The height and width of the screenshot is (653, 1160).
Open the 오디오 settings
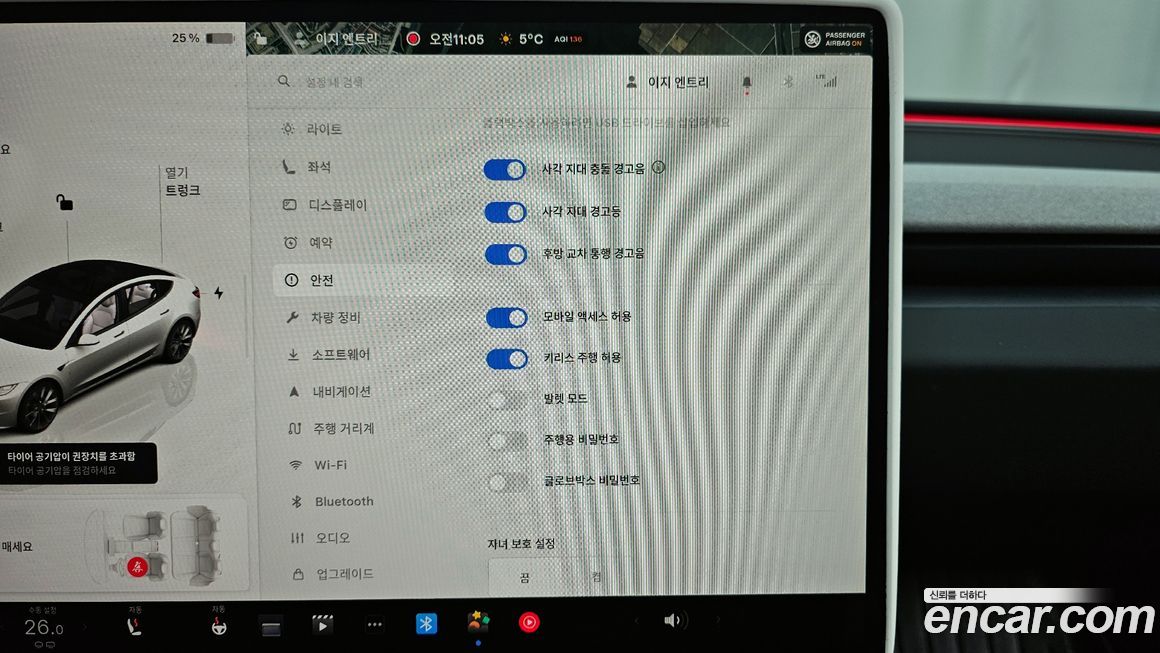(331, 538)
